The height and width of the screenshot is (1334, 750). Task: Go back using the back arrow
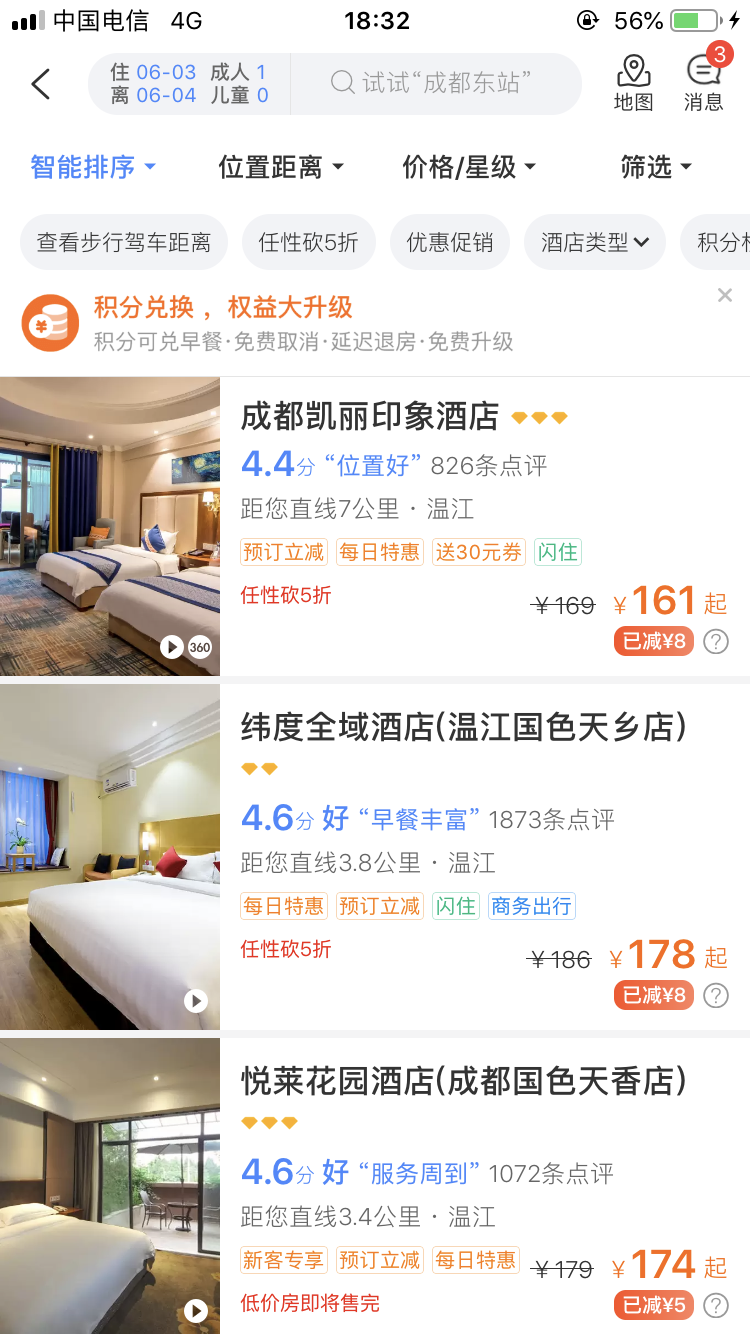point(40,84)
